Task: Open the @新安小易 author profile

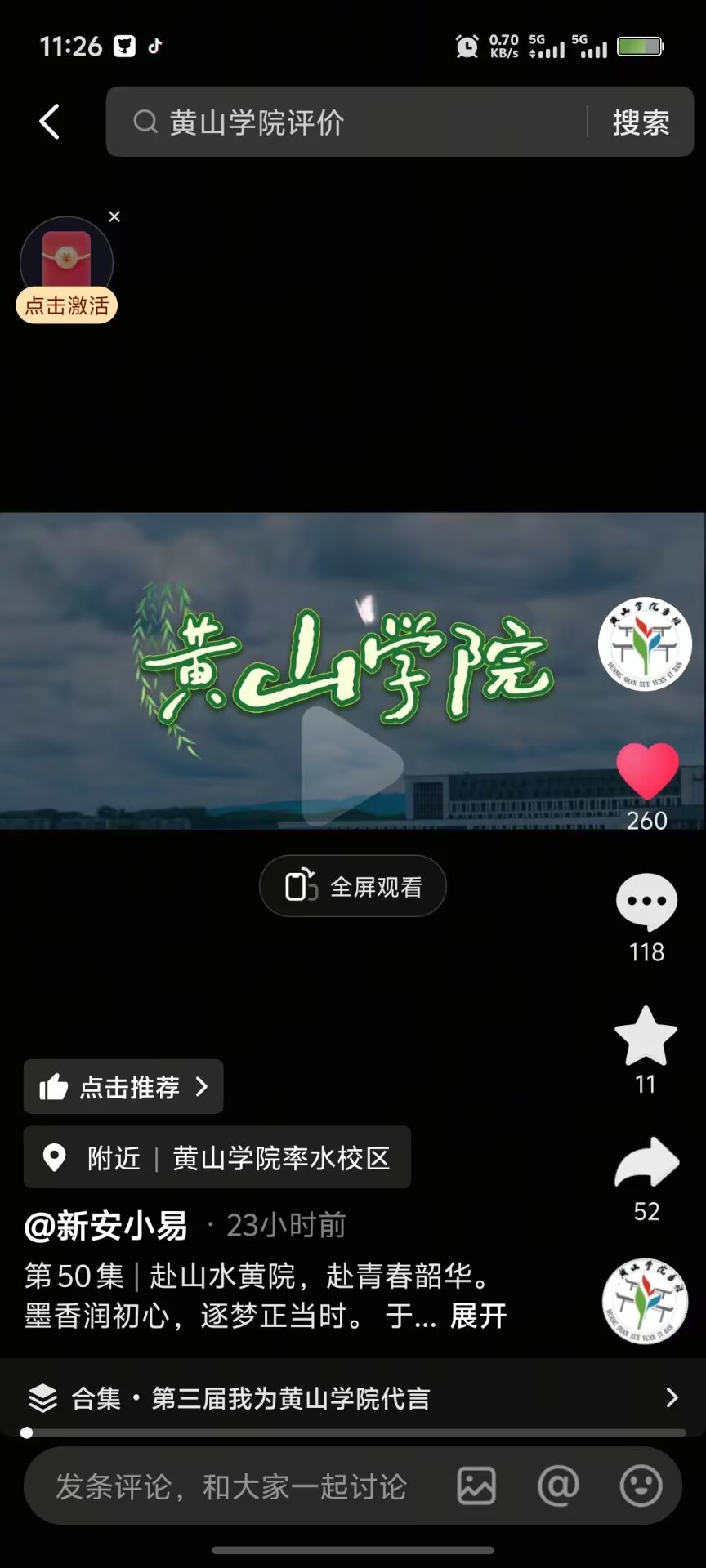Action: tap(106, 1226)
